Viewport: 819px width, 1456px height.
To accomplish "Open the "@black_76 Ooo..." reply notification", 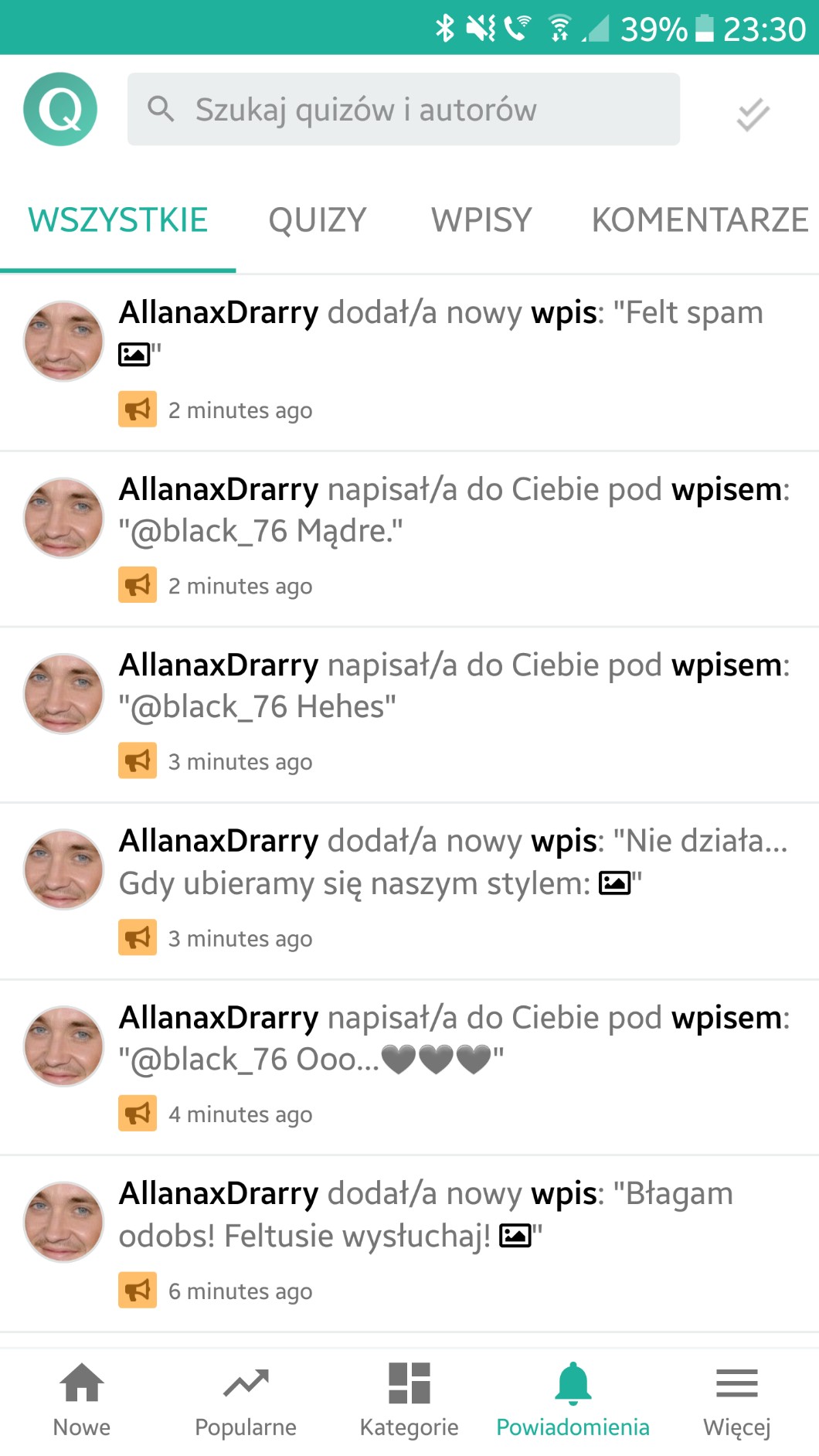I will coord(454,1038).
